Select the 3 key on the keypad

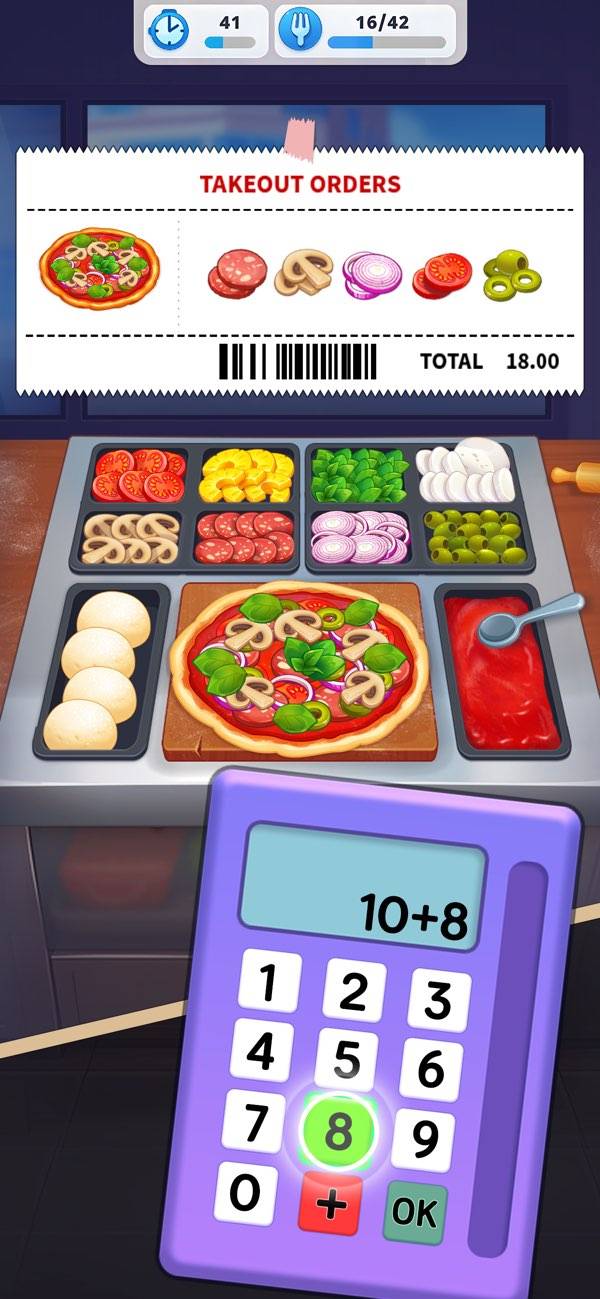(439, 999)
